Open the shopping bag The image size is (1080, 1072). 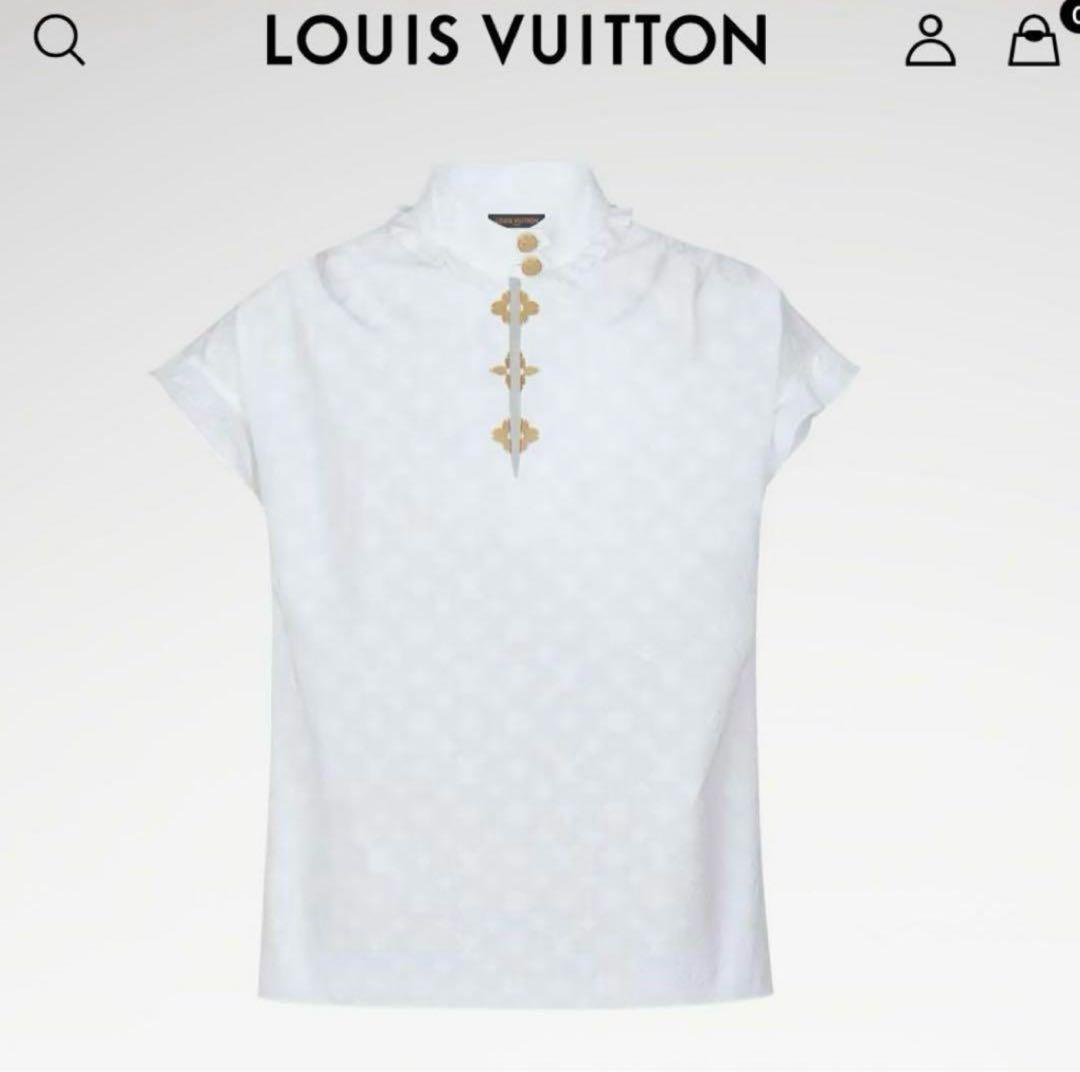(1033, 41)
